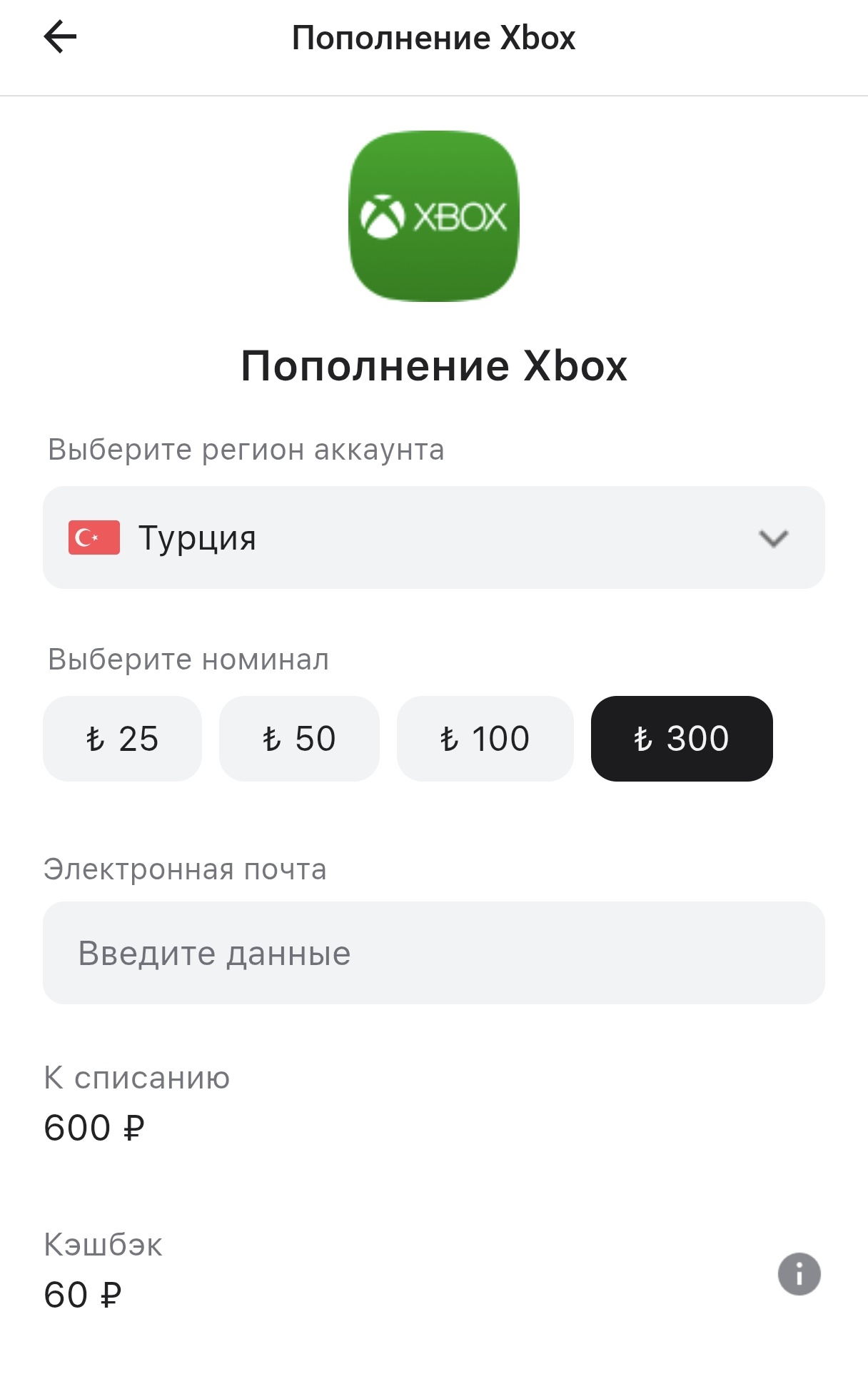Click the Введите данные email input field
The height and width of the screenshot is (1394, 868).
click(x=434, y=951)
